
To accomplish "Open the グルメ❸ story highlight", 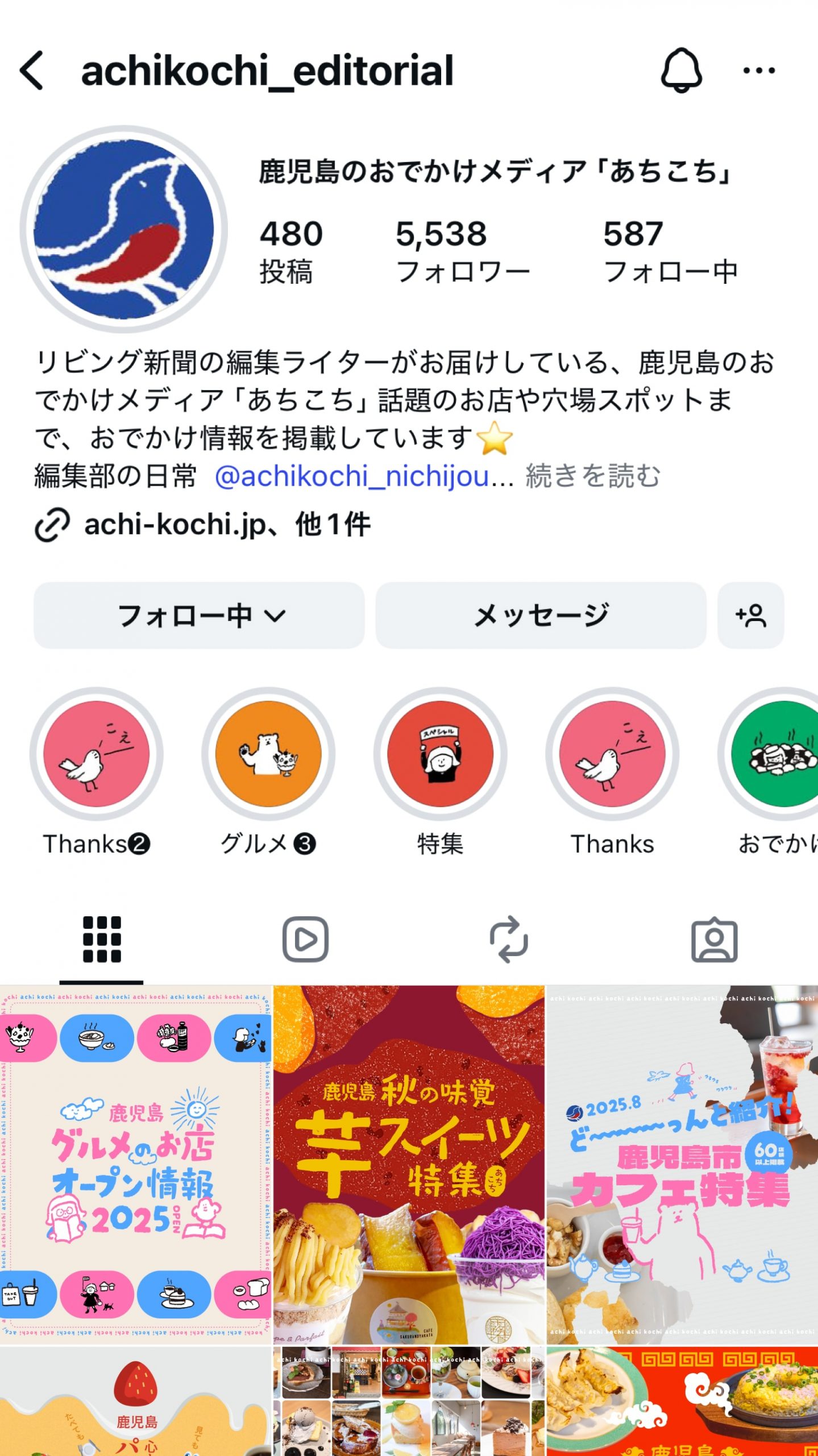I will 268,754.
